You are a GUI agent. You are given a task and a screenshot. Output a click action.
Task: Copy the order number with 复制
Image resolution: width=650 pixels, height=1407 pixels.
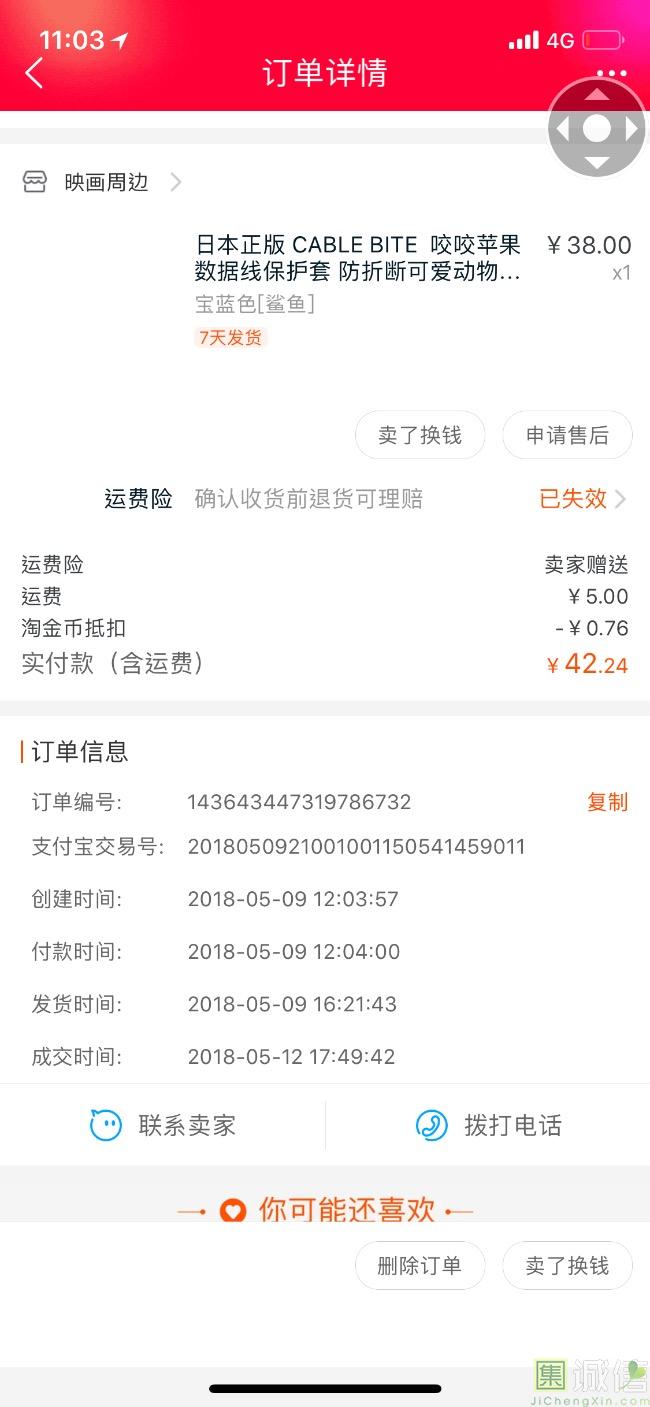pyautogui.click(x=607, y=802)
